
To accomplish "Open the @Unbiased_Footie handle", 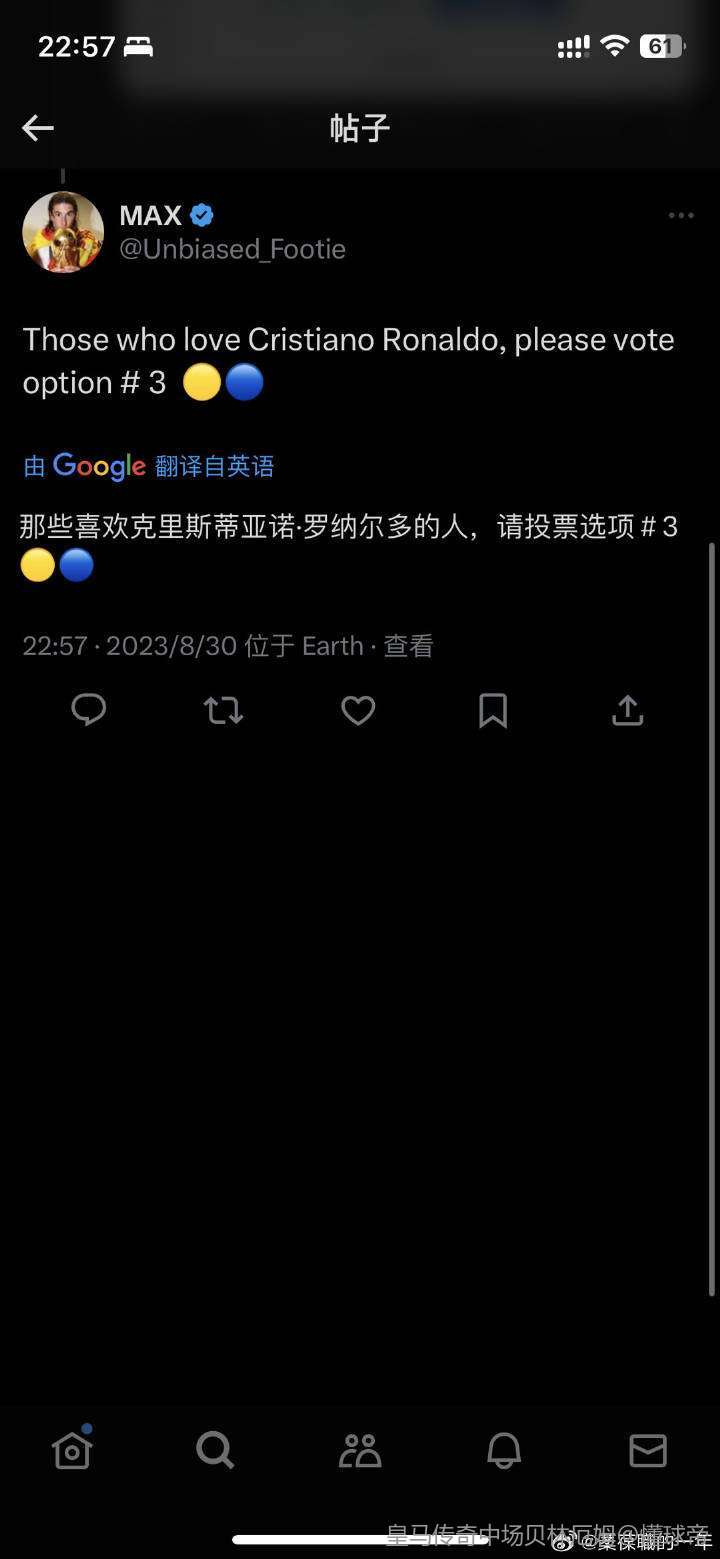I will [x=233, y=250].
